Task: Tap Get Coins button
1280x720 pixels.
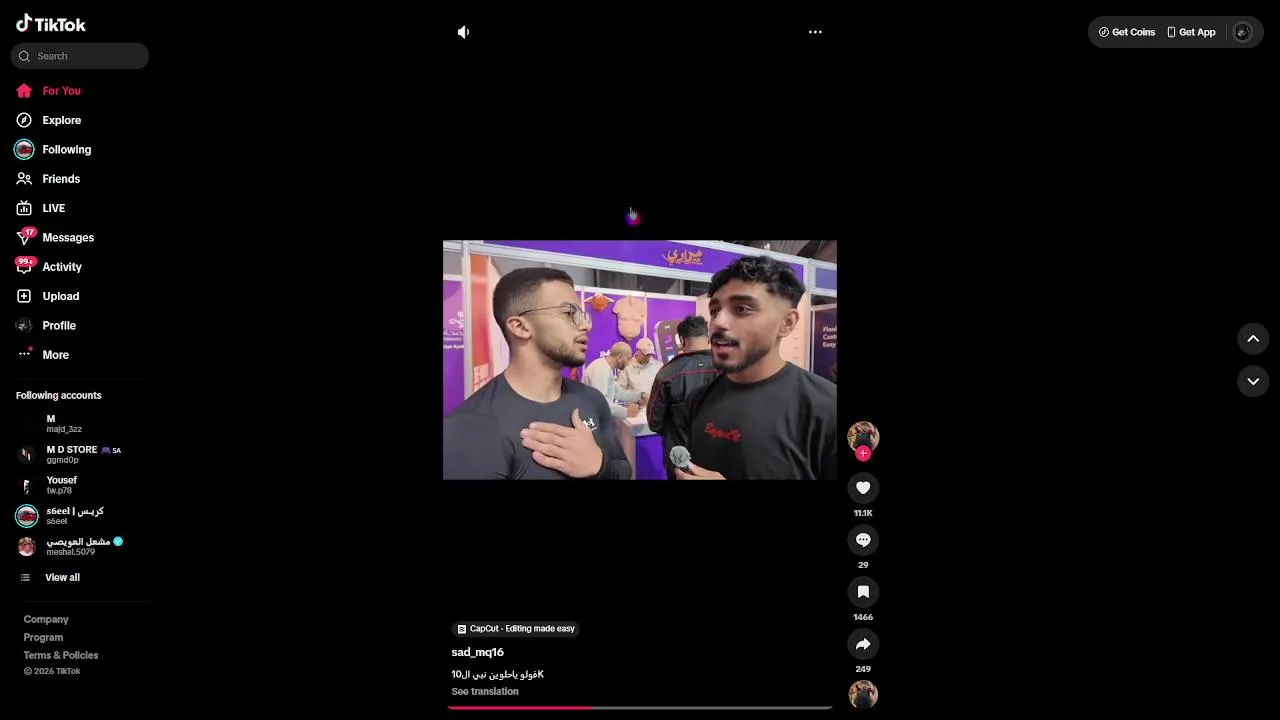Action: point(1126,32)
